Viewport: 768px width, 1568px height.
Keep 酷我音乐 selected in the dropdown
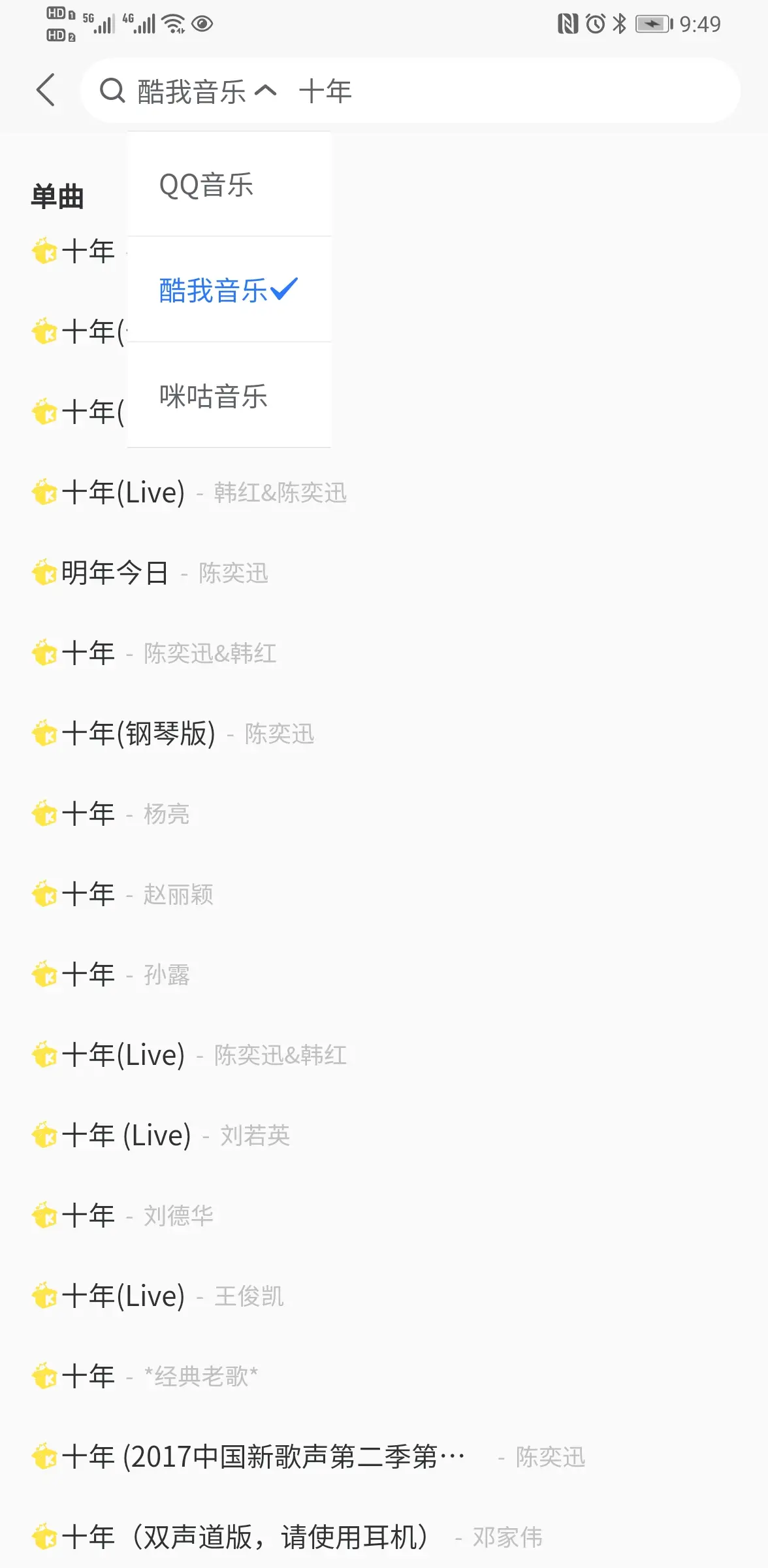[227, 290]
